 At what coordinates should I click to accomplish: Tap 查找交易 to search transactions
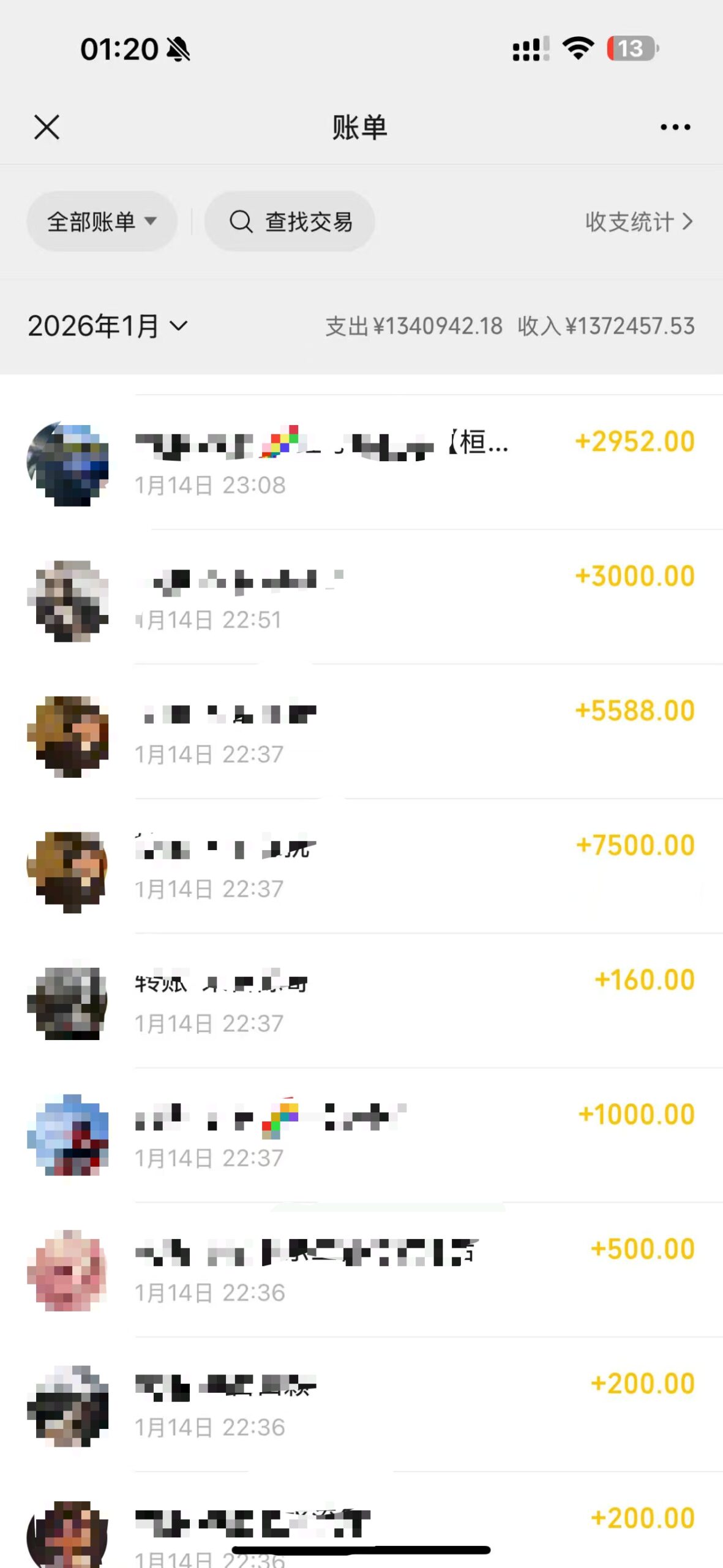point(290,222)
